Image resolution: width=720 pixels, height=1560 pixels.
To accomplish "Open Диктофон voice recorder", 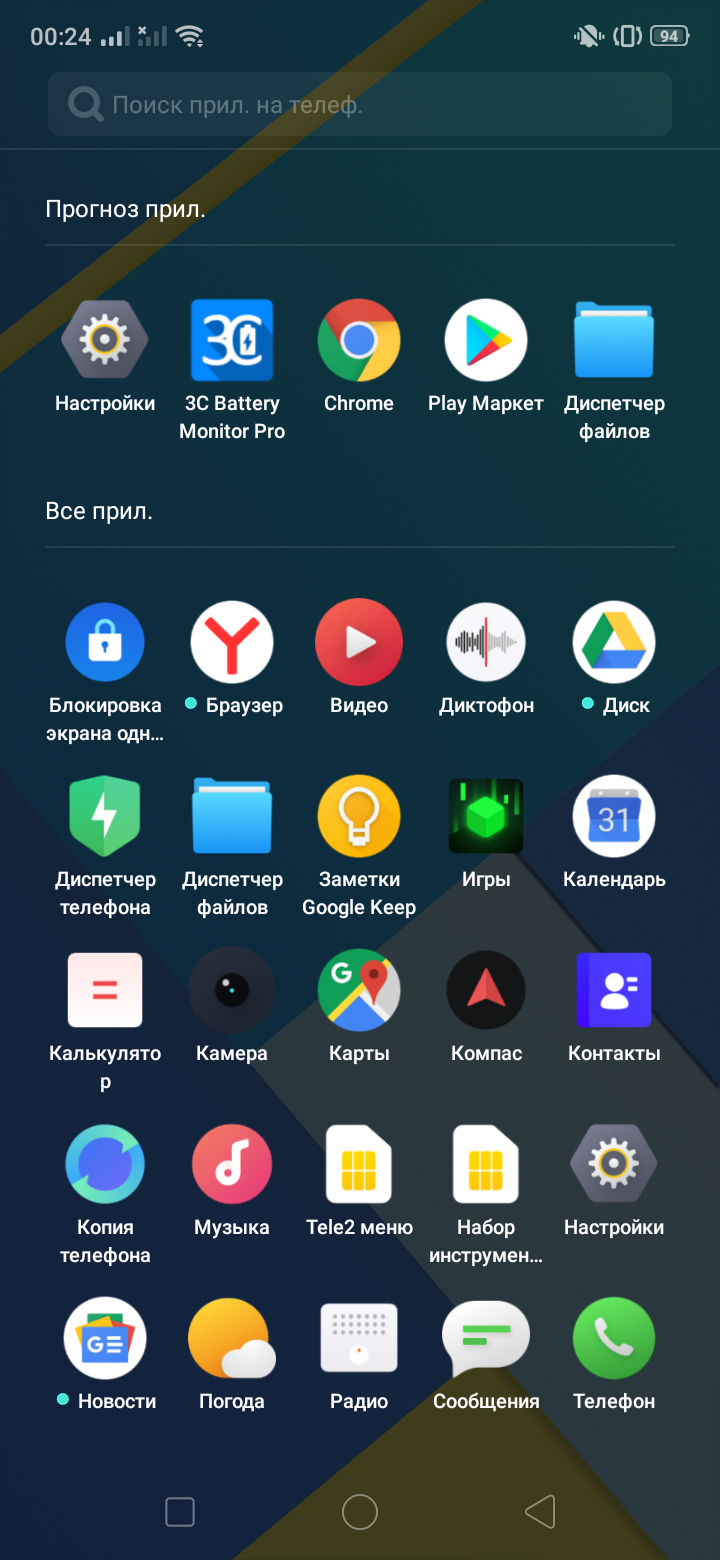I will tap(486, 643).
